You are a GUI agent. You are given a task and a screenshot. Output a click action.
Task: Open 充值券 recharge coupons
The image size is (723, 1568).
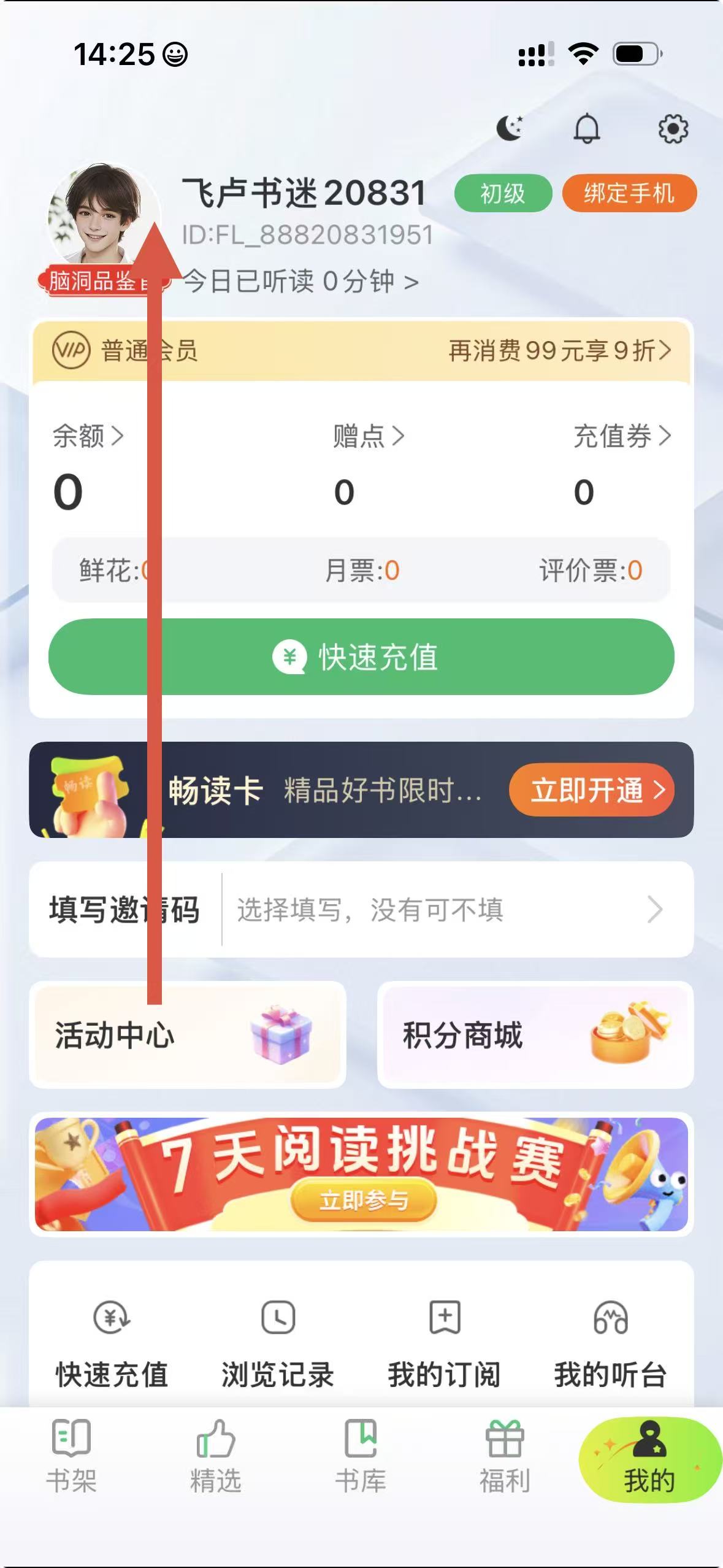pos(621,436)
